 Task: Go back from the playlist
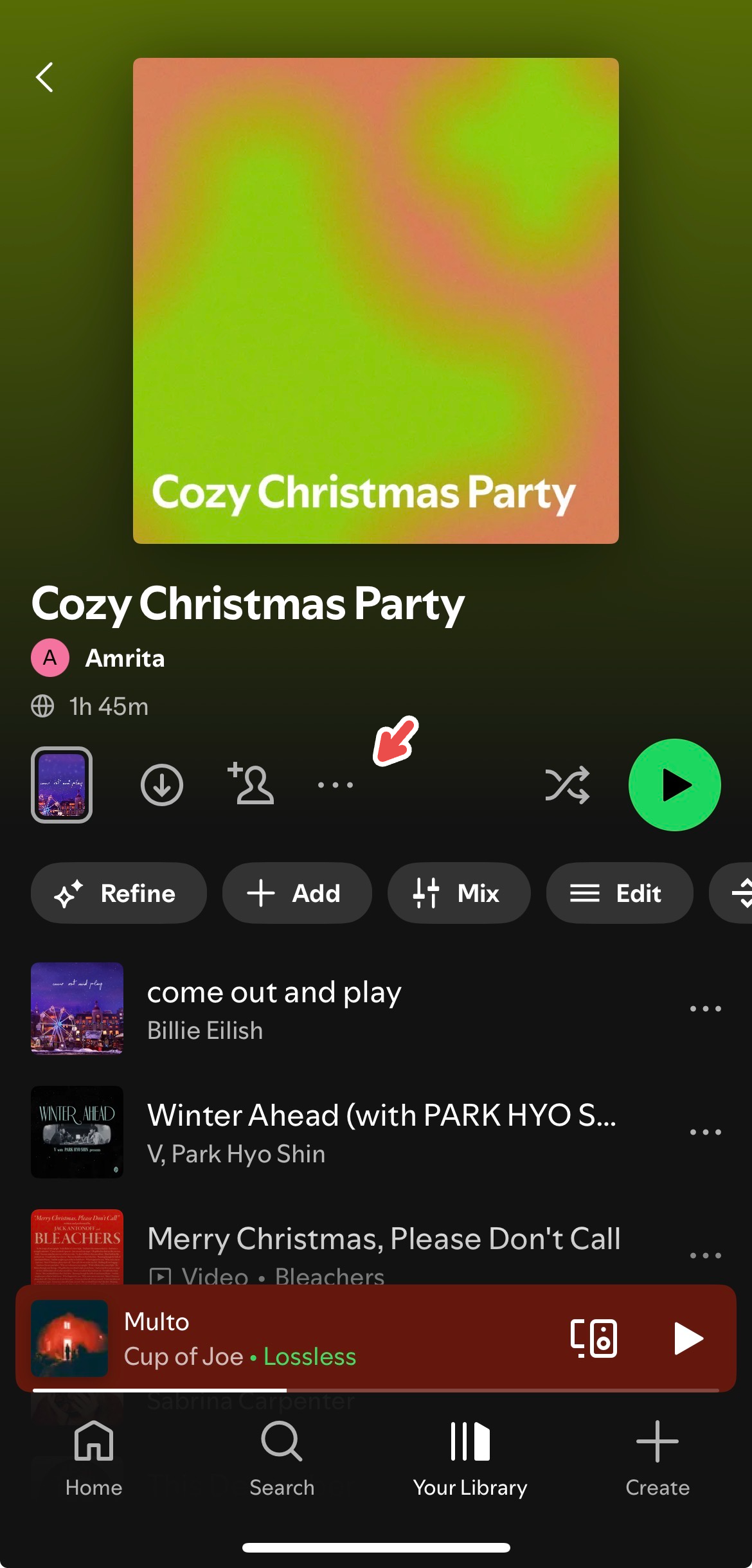pos(44,78)
